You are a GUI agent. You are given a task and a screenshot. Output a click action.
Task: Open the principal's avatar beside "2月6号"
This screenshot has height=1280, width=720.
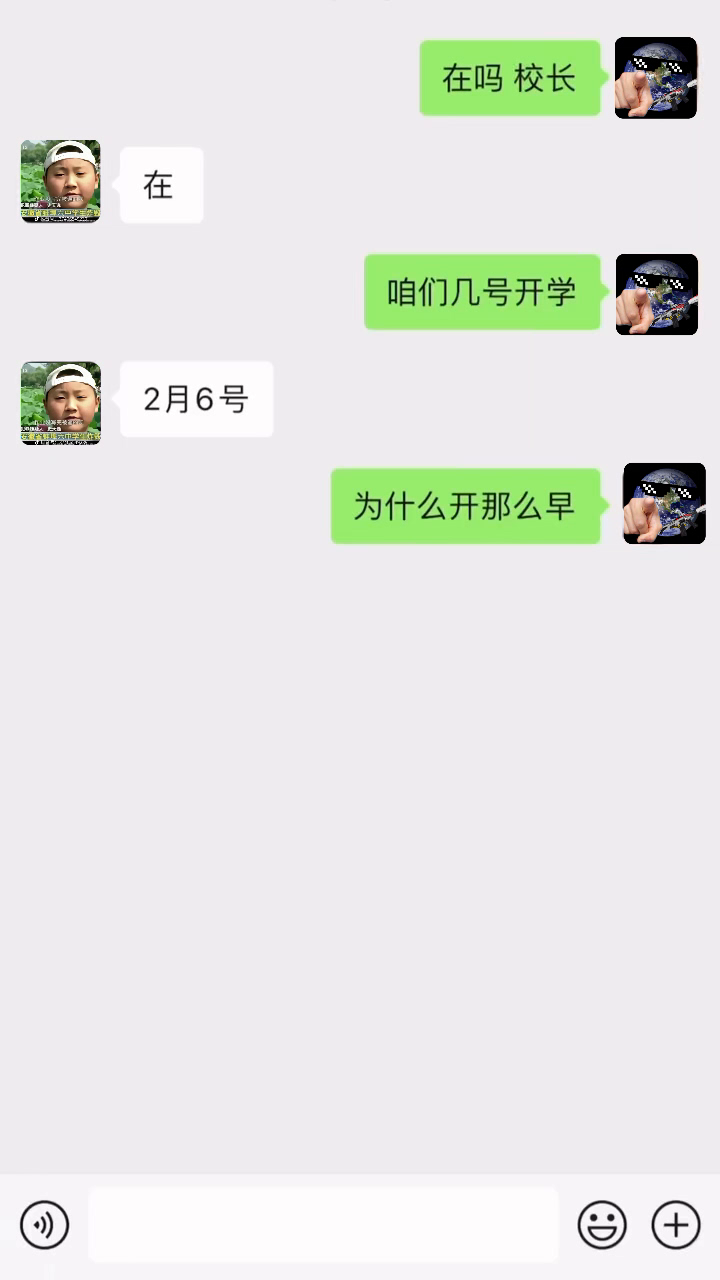[x=61, y=402]
